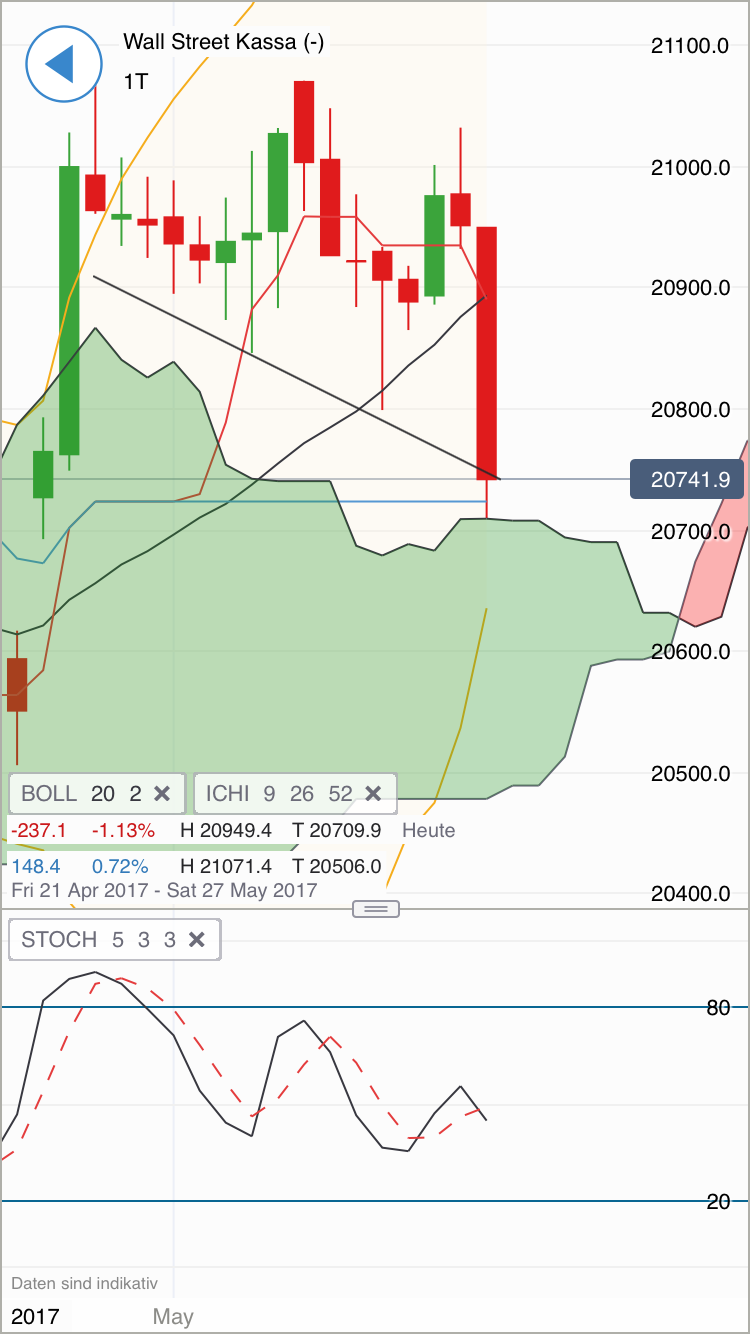Remove the STOCH indicator via its X icon

[197, 939]
